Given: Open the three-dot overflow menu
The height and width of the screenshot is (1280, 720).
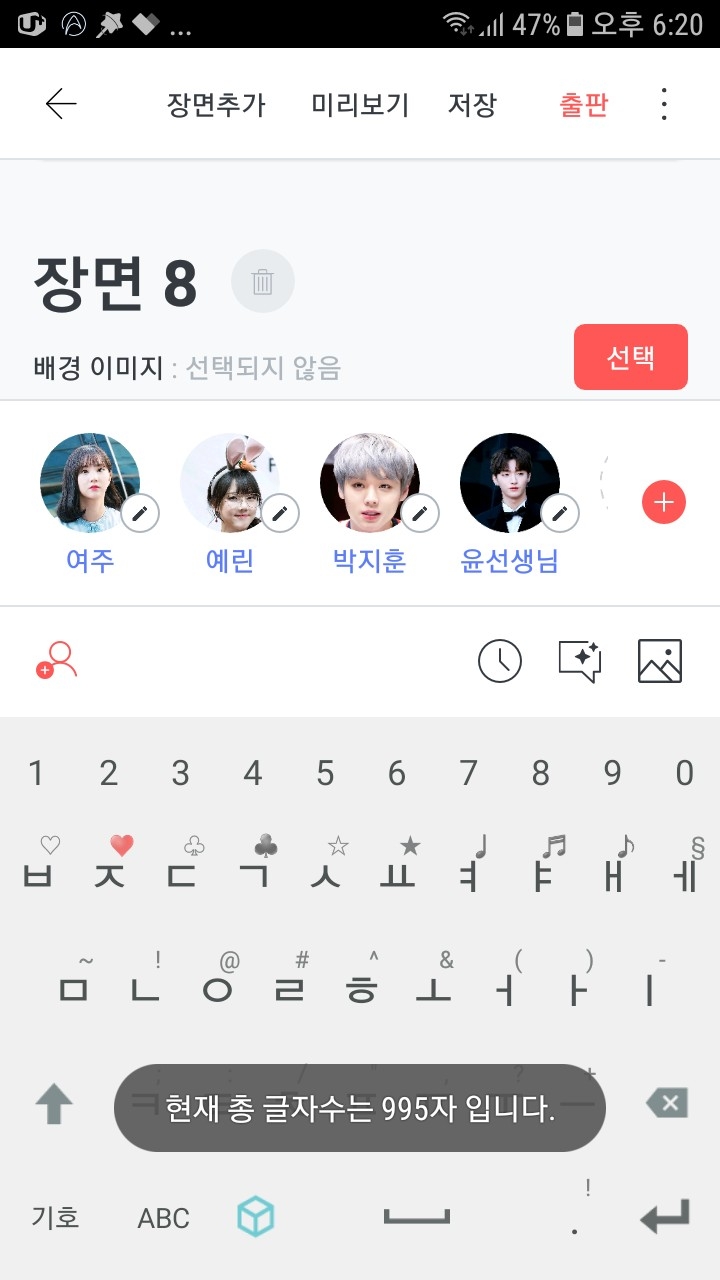Looking at the screenshot, I should tap(664, 105).
